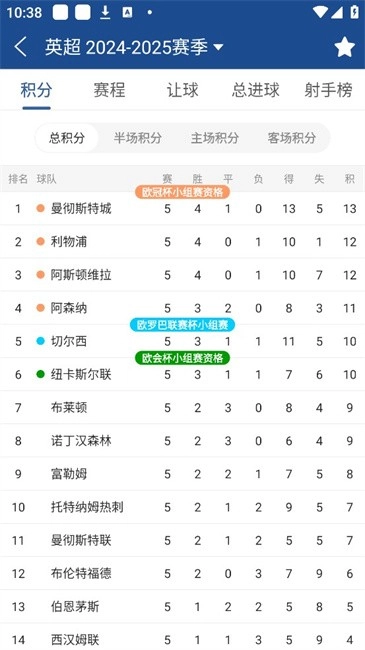Open the 英超 2024-2025赛季 season dropdown
365x650 pixels.
pos(134,47)
